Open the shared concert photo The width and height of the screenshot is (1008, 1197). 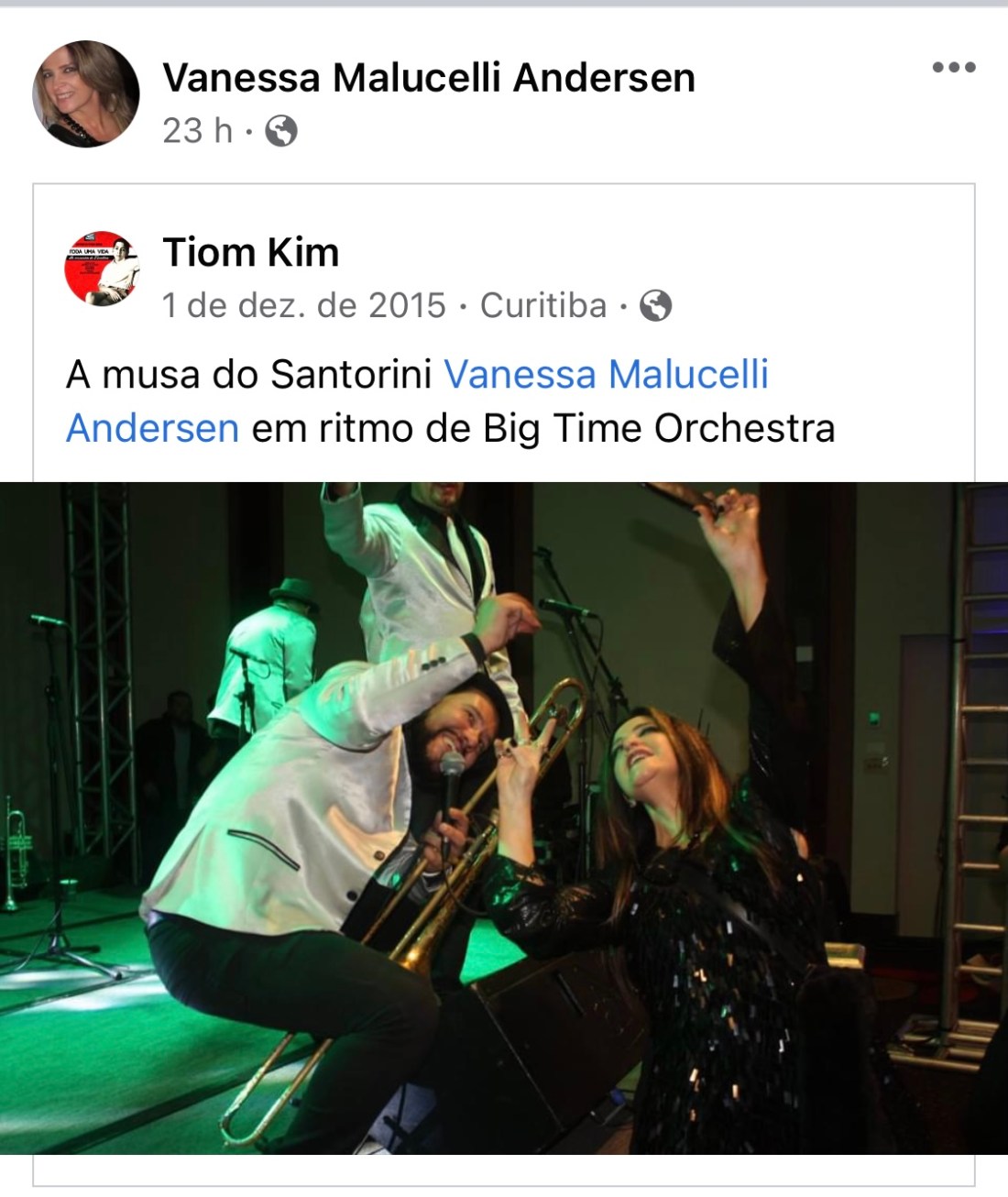(x=504, y=816)
